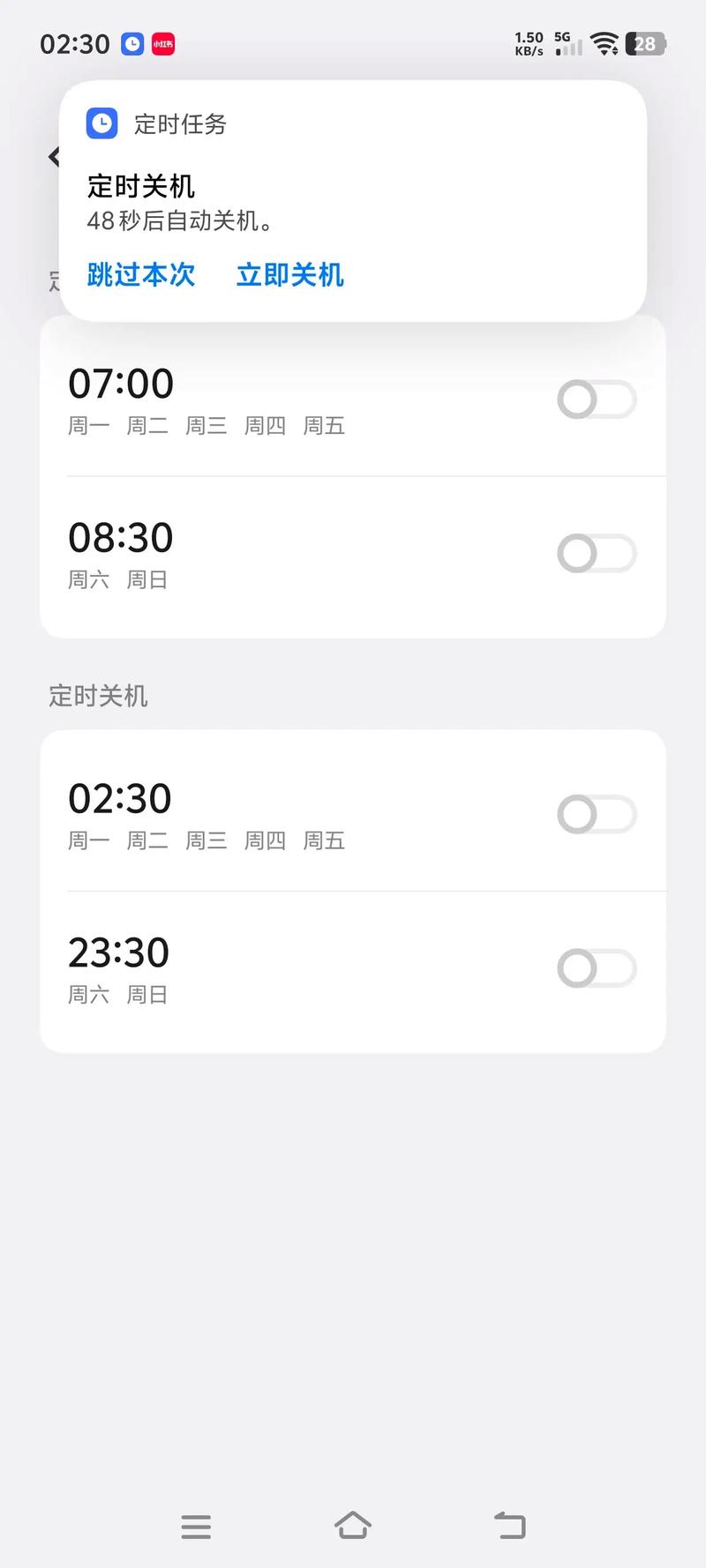Enable the 02:30 scheduled shutdown toggle
This screenshot has height=1568, width=706.
tap(597, 814)
